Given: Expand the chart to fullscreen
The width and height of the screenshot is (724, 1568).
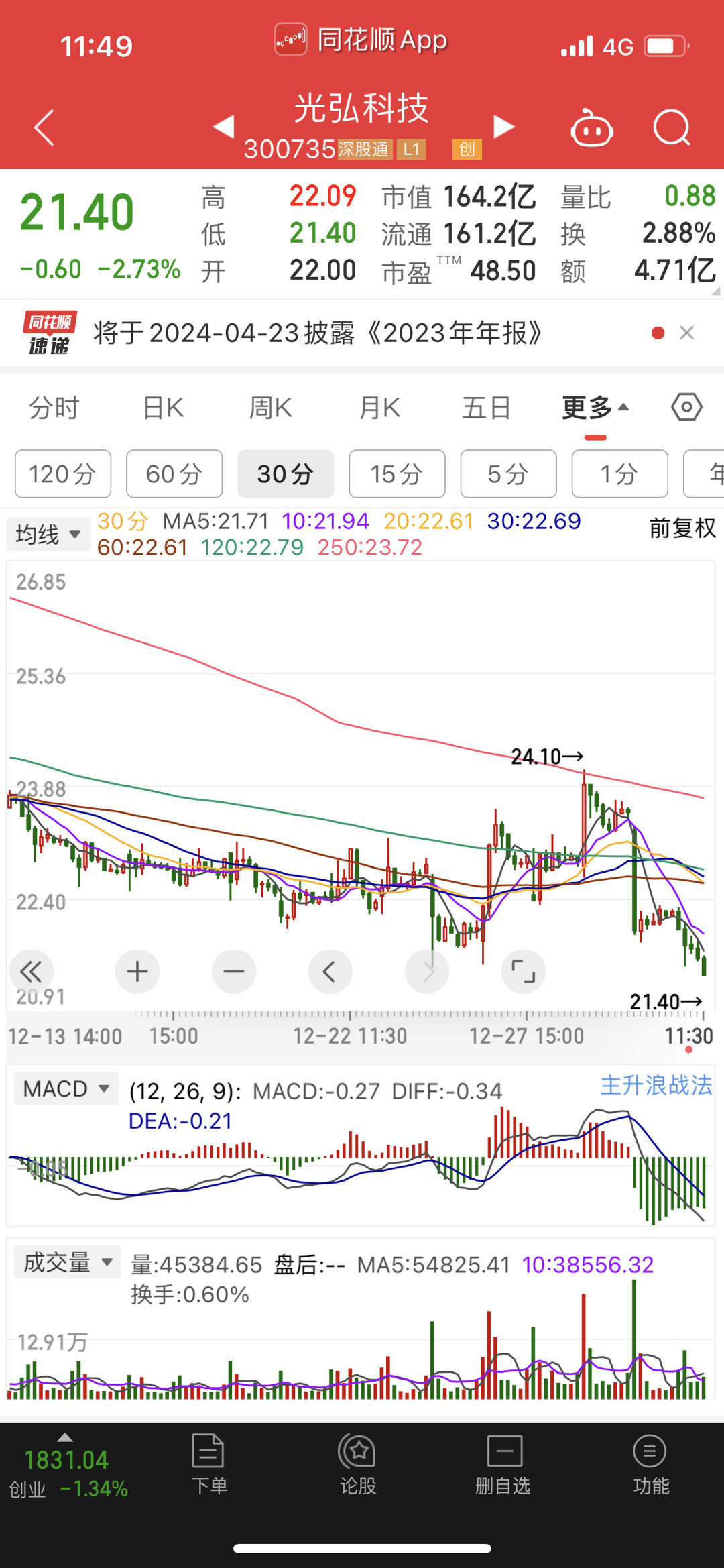Looking at the screenshot, I should click(x=524, y=971).
